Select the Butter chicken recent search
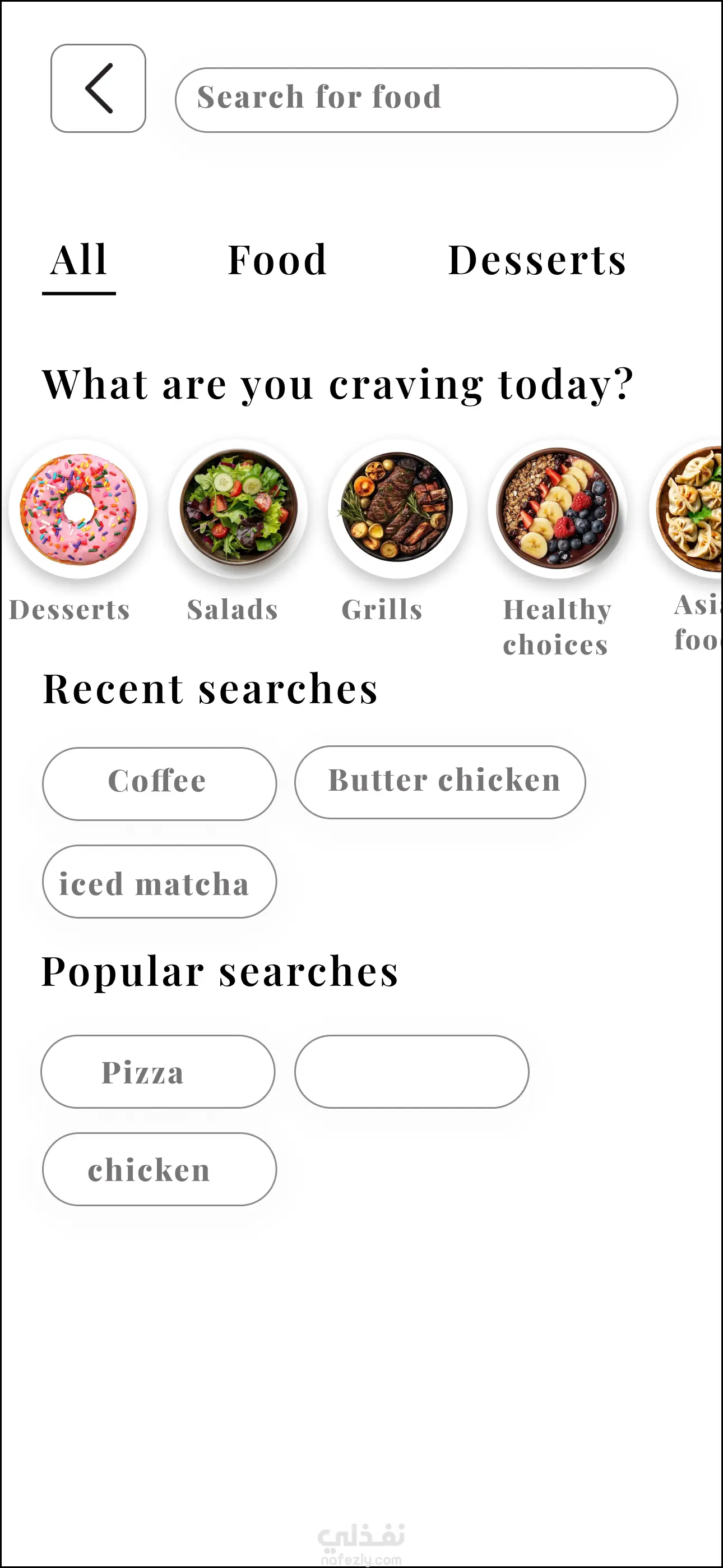This screenshot has width=723, height=1568. (x=440, y=782)
